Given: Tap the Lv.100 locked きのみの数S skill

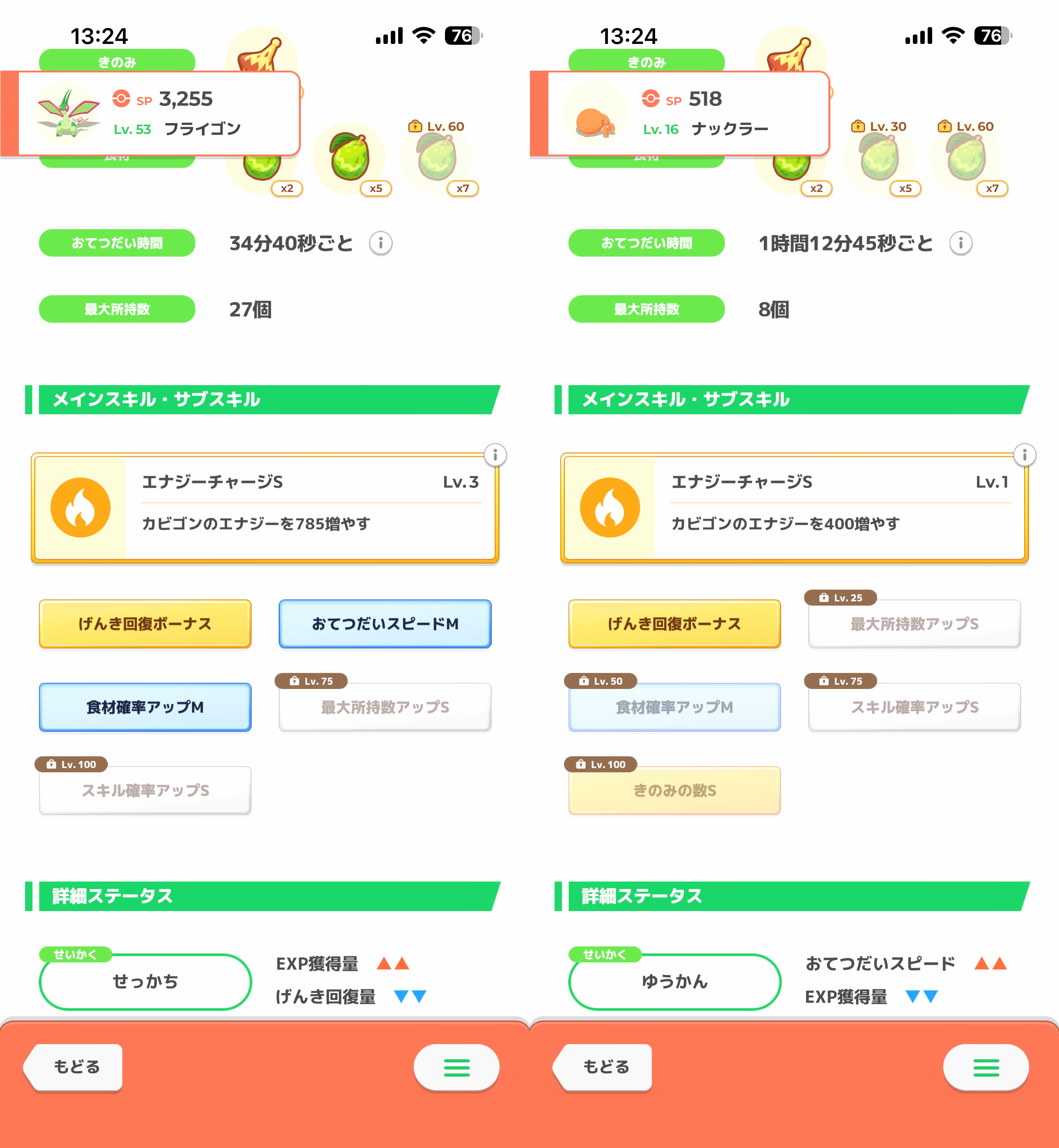Looking at the screenshot, I should pos(674,790).
